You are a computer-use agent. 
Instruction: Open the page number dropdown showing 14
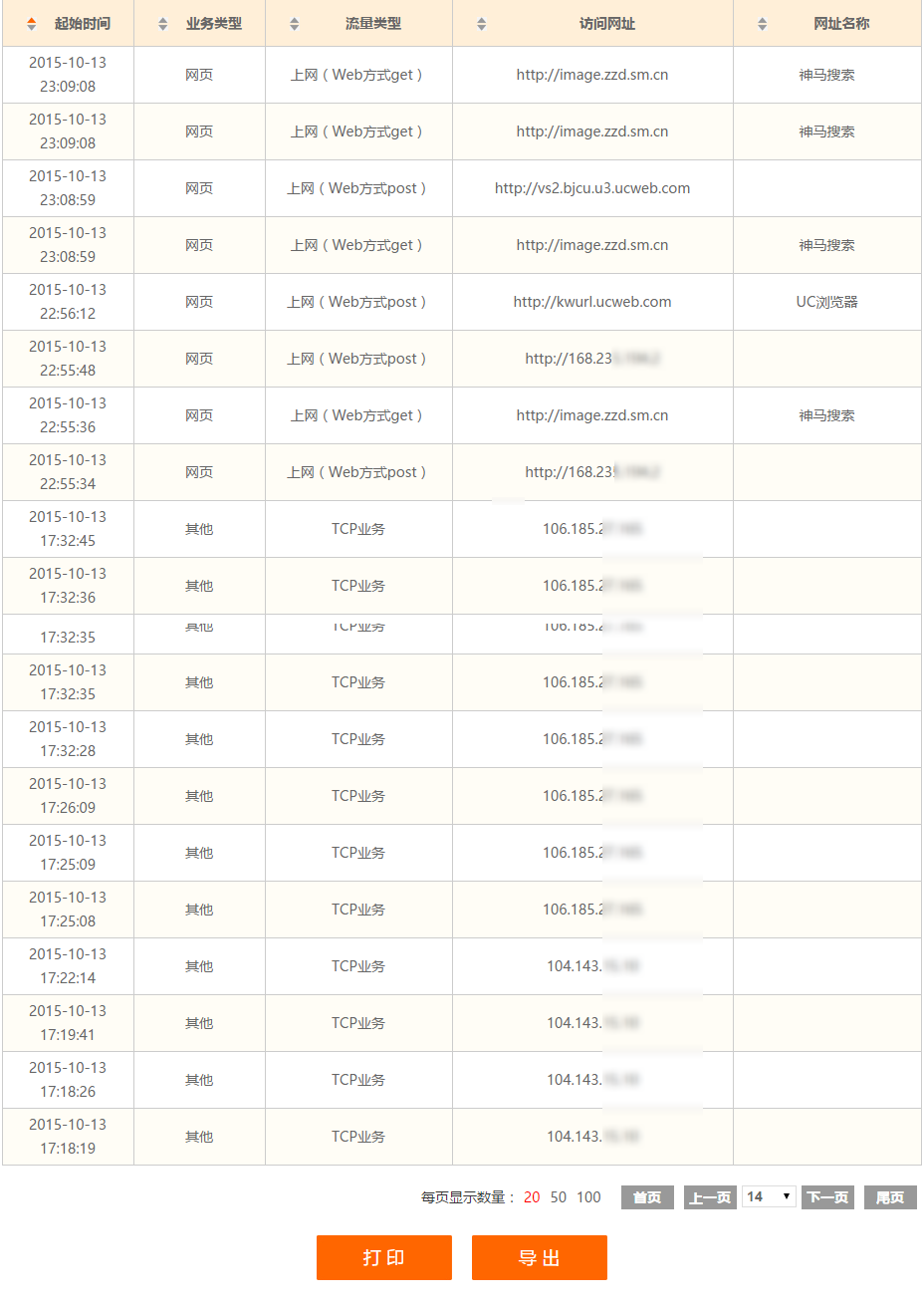click(x=769, y=1197)
